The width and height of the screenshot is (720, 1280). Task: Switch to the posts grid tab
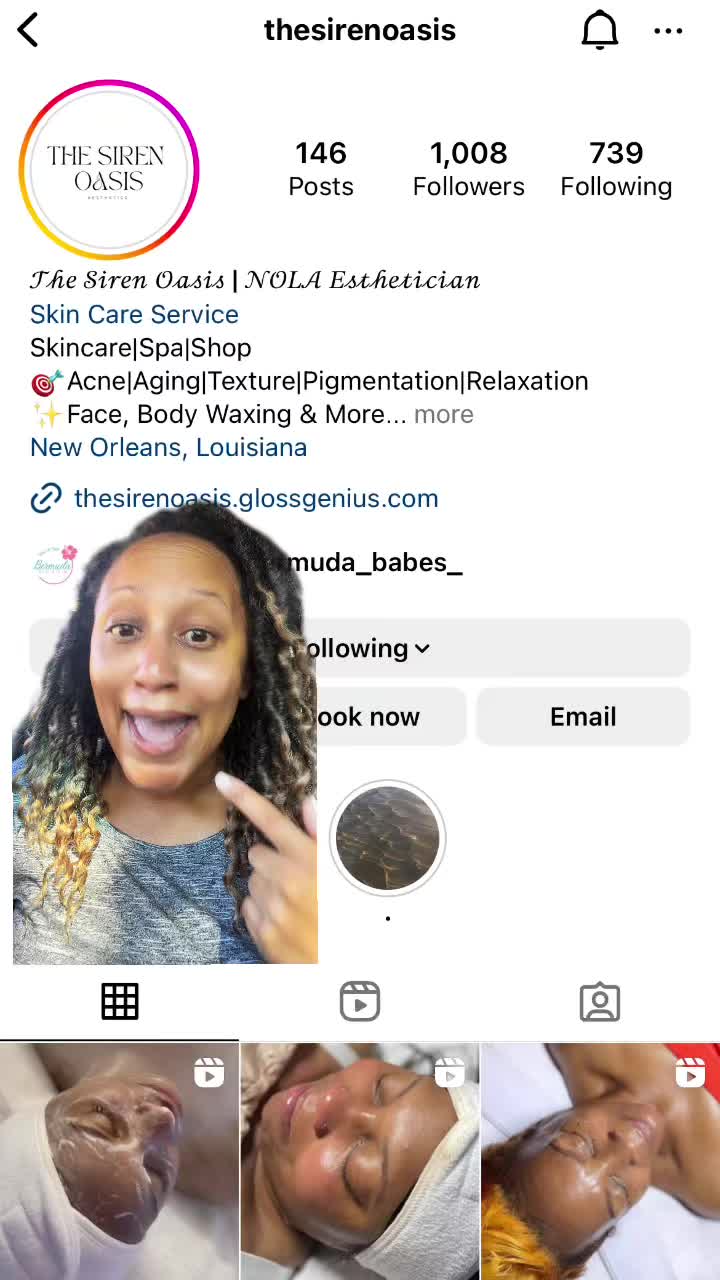point(120,1001)
